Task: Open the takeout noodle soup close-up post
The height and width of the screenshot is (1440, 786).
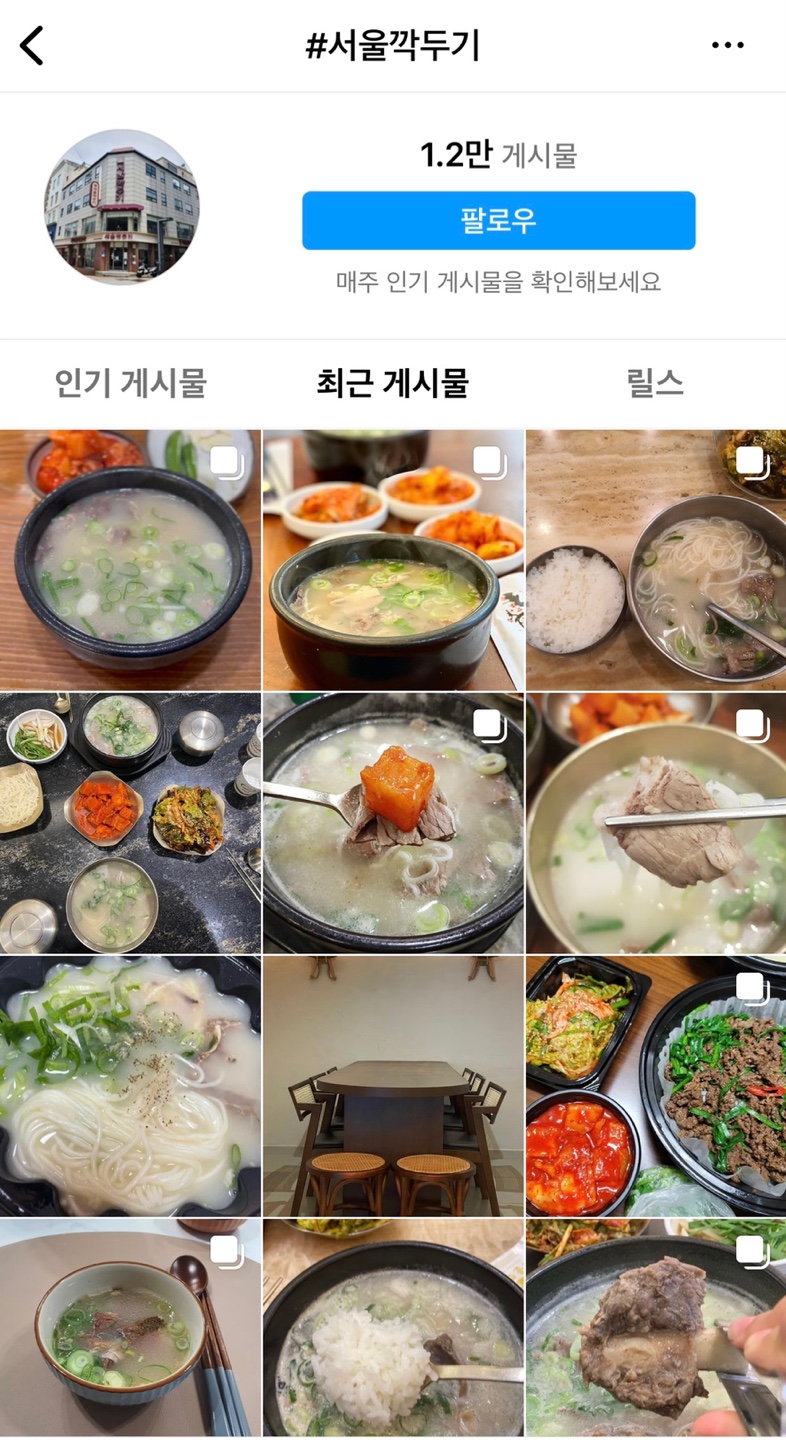Action: point(130,1085)
